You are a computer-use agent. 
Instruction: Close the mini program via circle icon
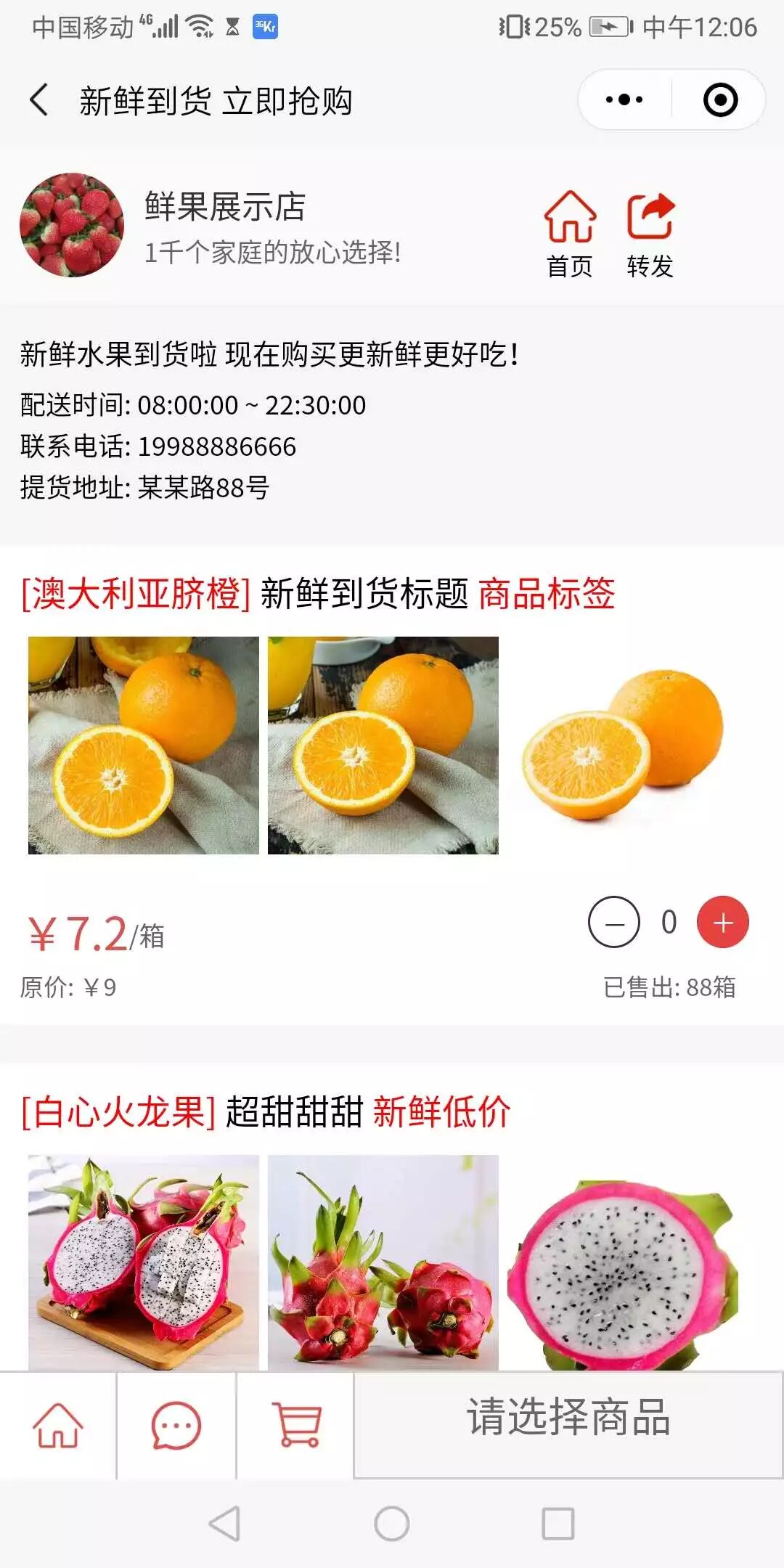click(x=720, y=99)
